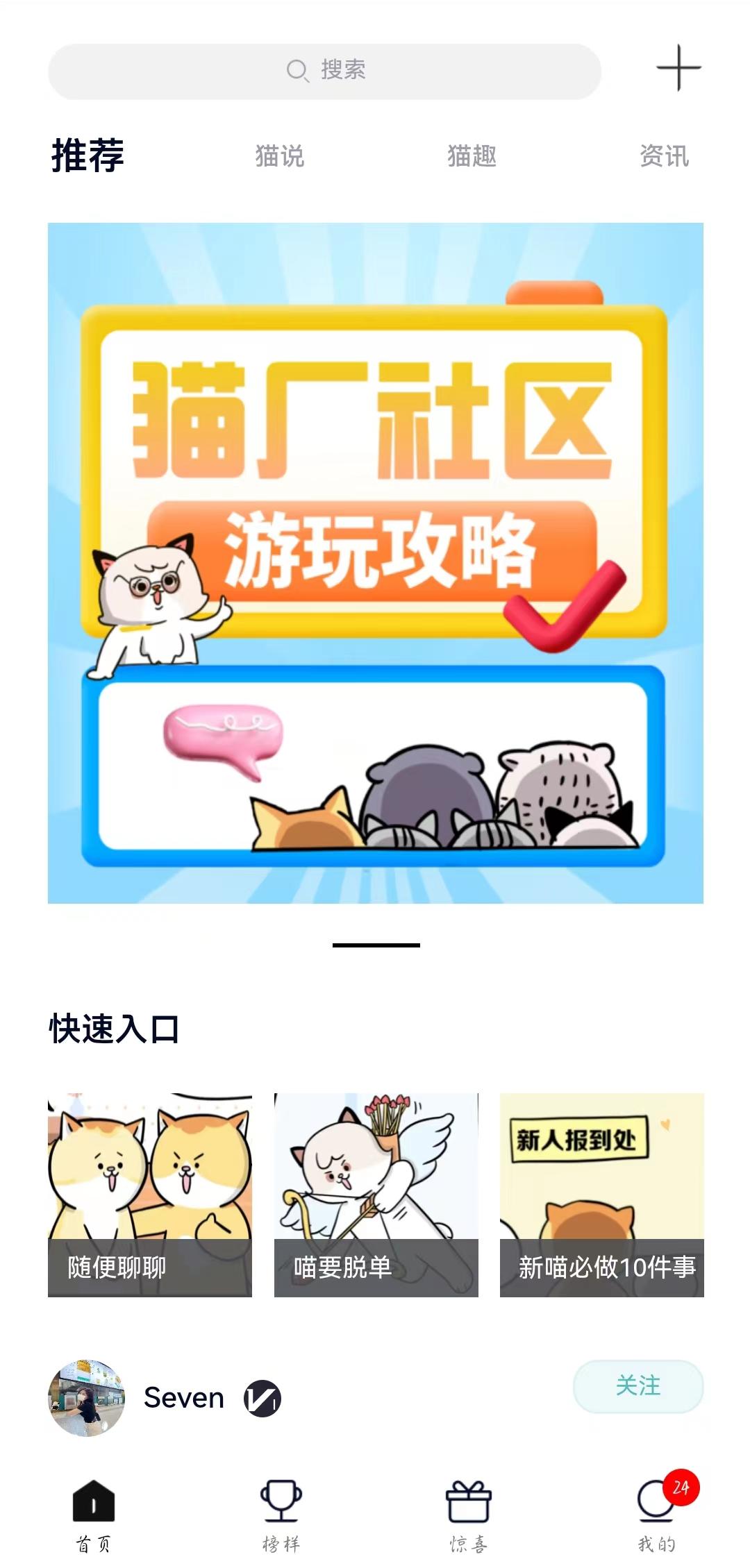This screenshot has height=1568, width=750.
Task: Switch to the 猫说 tab
Action: pos(279,155)
